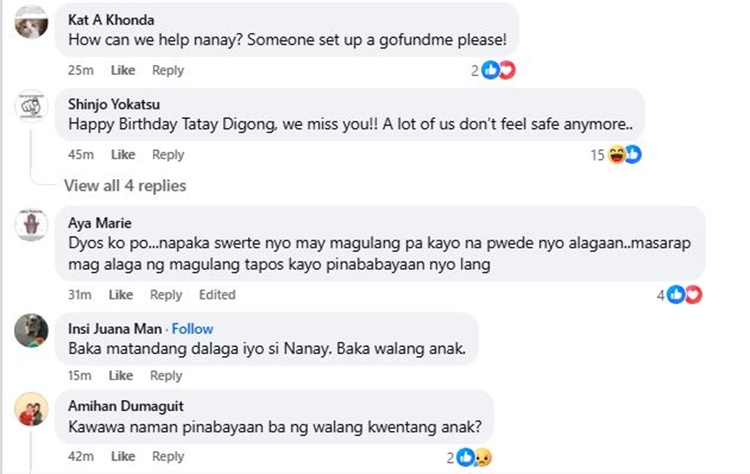Image resolution: width=750 pixels, height=474 pixels.
Task: Reply to Insi Juana Man's comment
Action: [x=166, y=376]
